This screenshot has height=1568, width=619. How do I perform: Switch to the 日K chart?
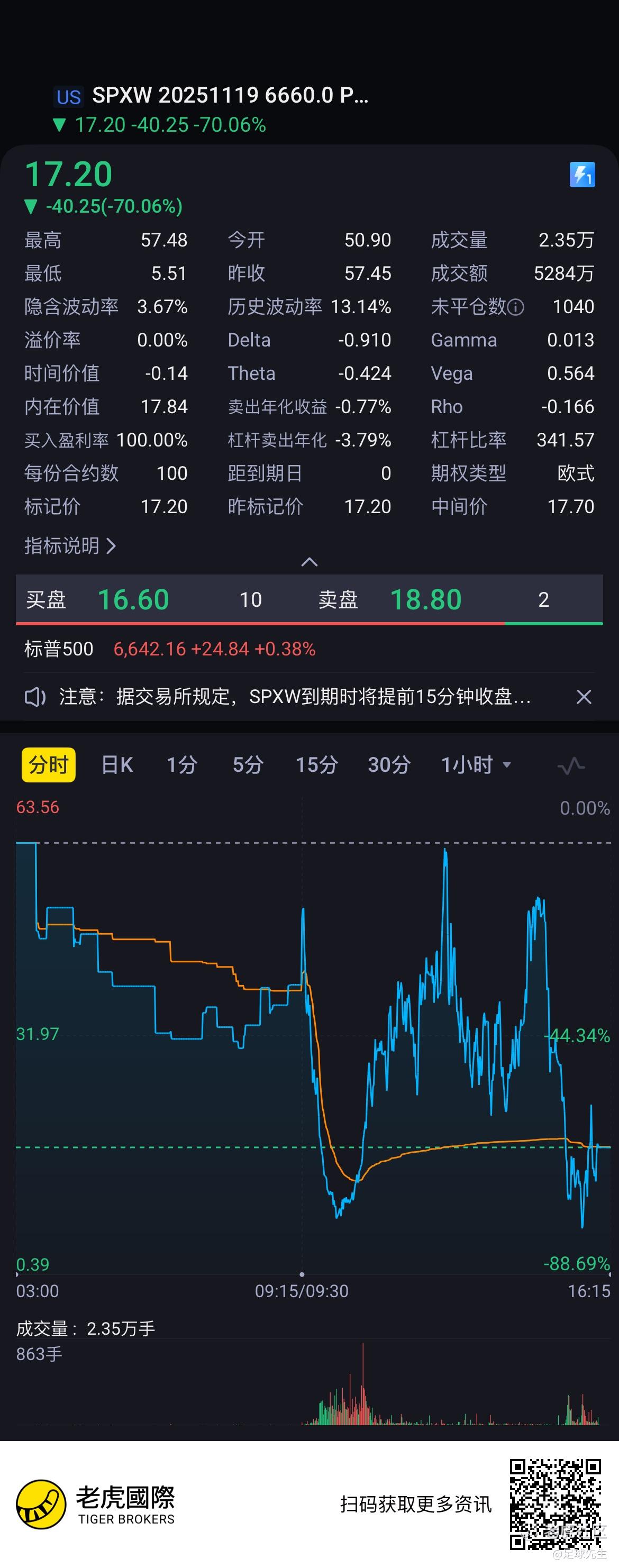click(117, 764)
